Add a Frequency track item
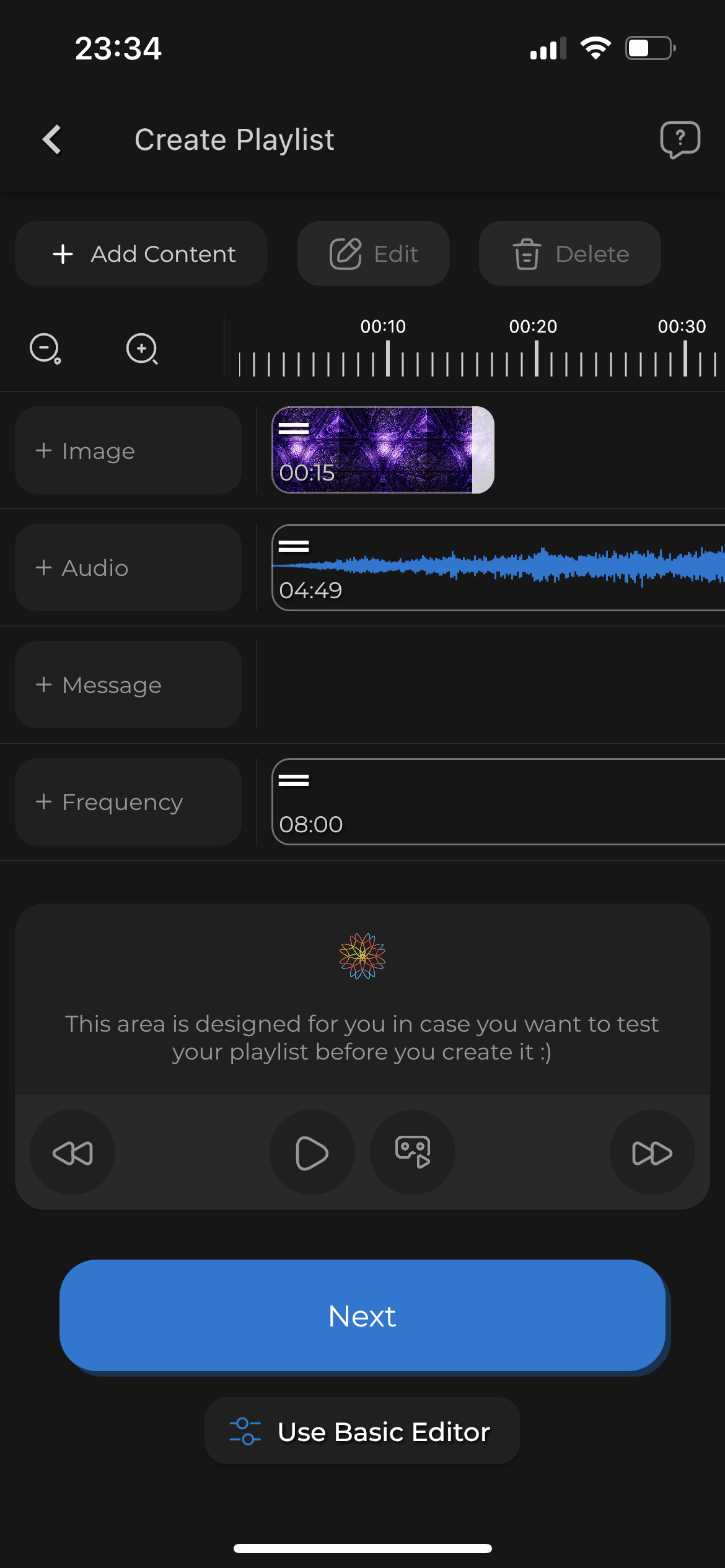The image size is (725, 1568). point(128,802)
